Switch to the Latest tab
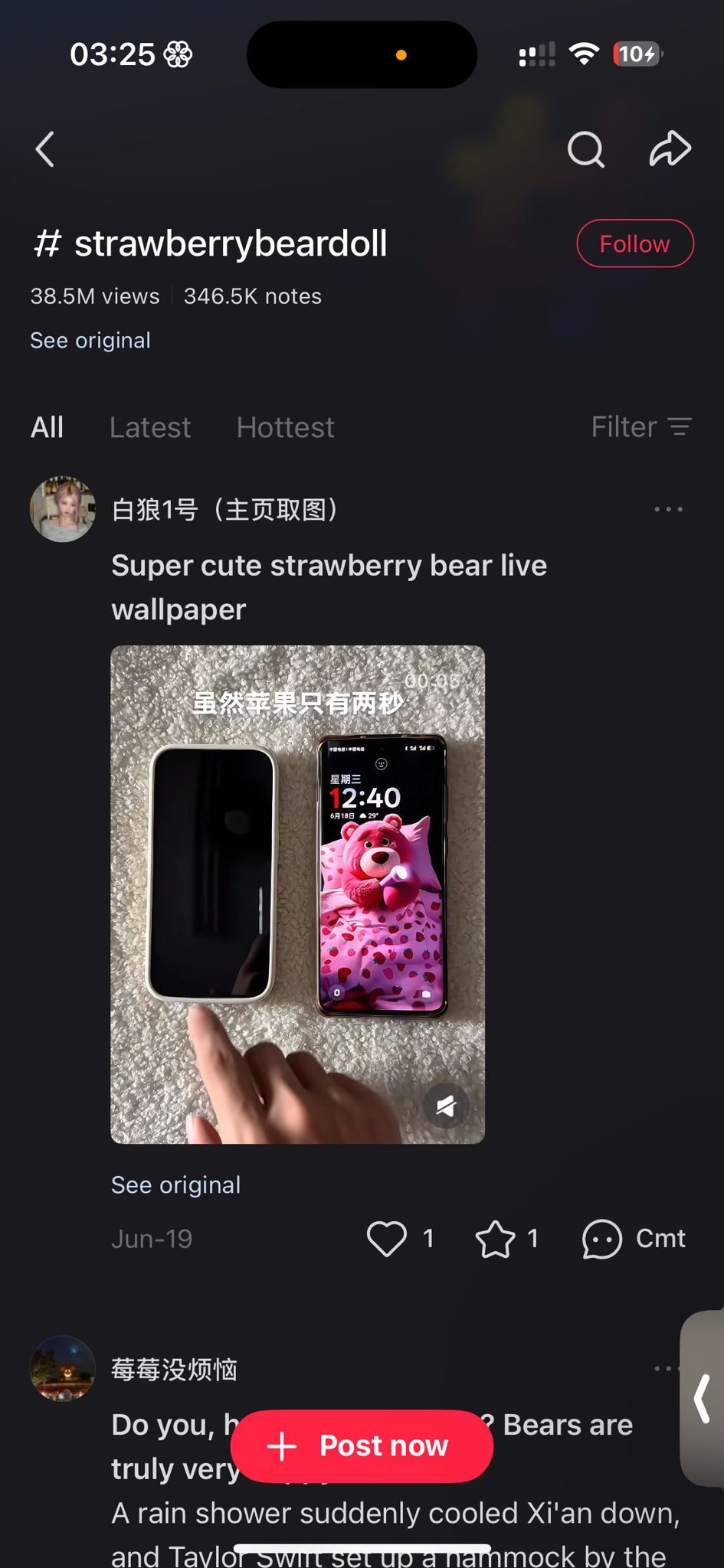724x1568 pixels. click(x=150, y=427)
